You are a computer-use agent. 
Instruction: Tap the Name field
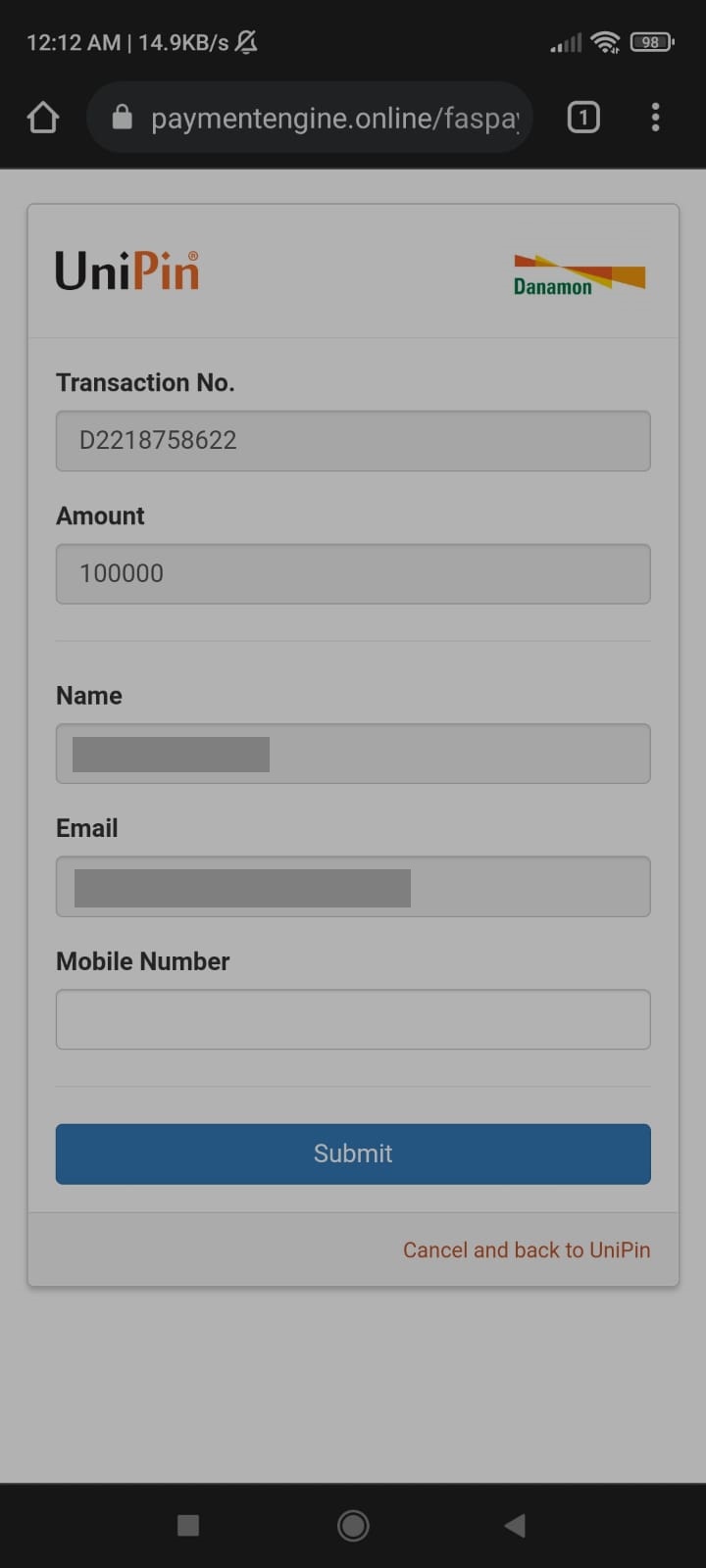coord(353,754)
